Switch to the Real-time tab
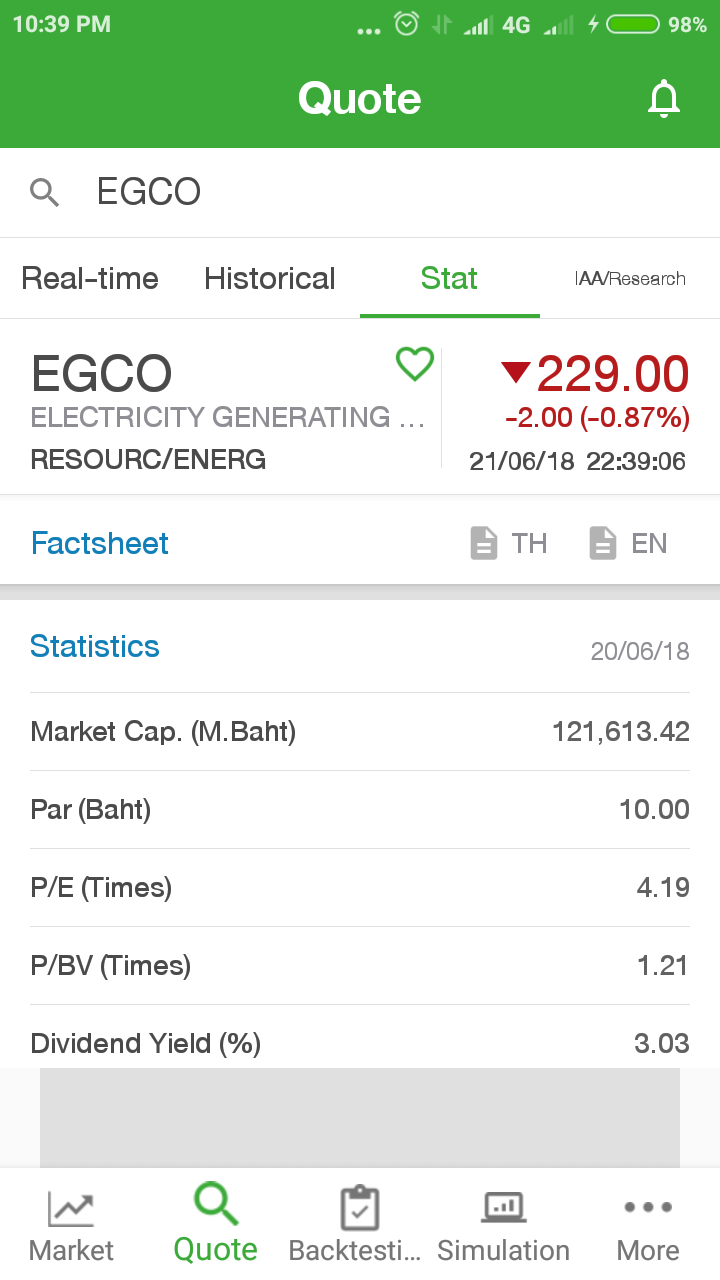The image size is (720, 1280). 90,279
